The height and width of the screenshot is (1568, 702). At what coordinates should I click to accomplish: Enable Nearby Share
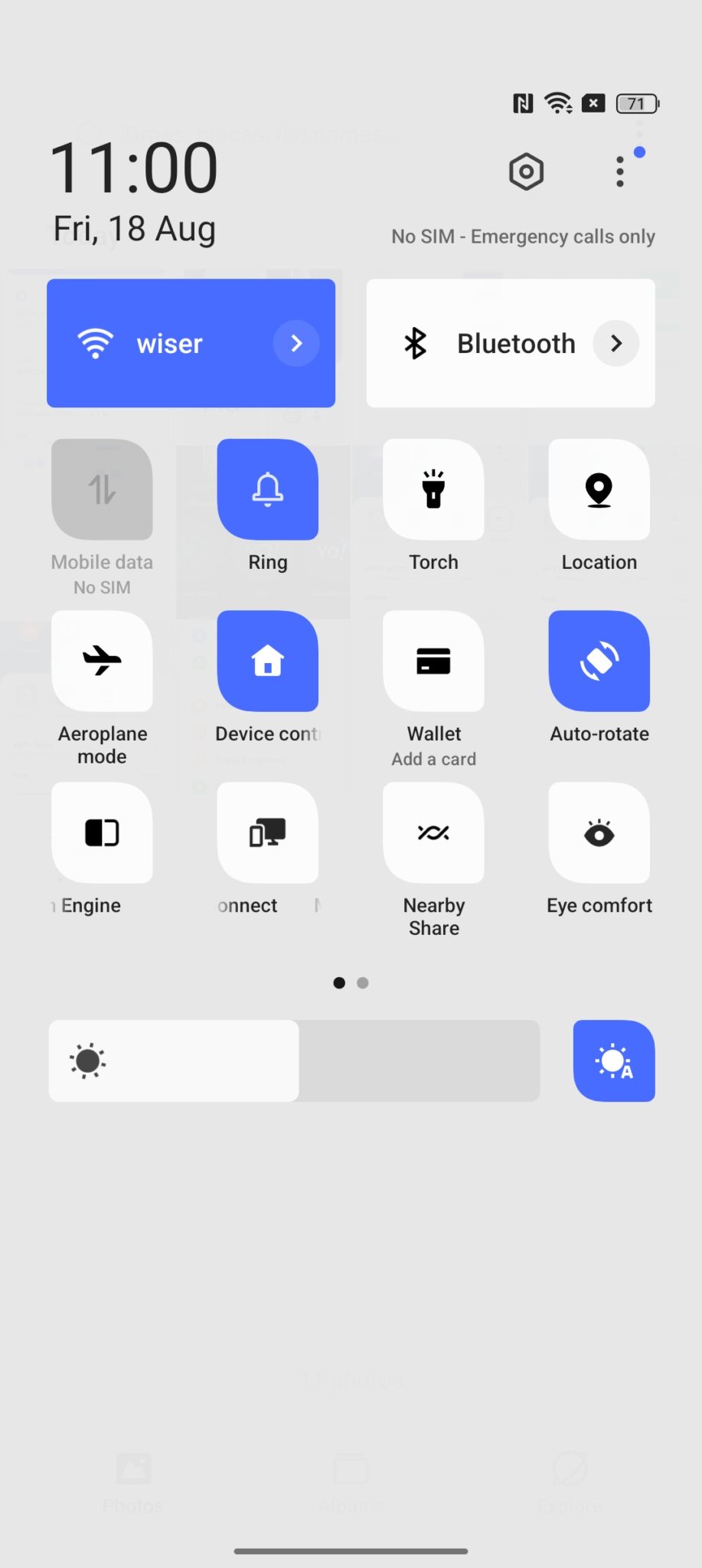click(433, 832)
